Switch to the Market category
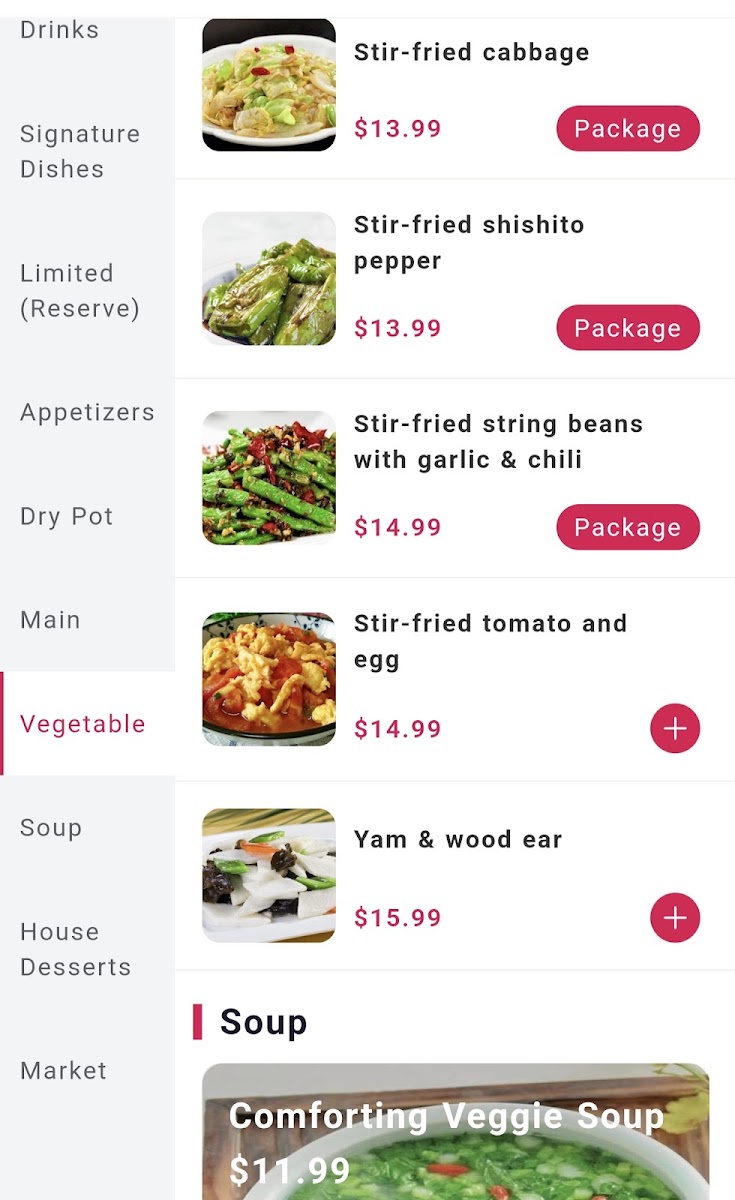Viewport: 735px width, 1200px height. click(x=87, y=1070)
